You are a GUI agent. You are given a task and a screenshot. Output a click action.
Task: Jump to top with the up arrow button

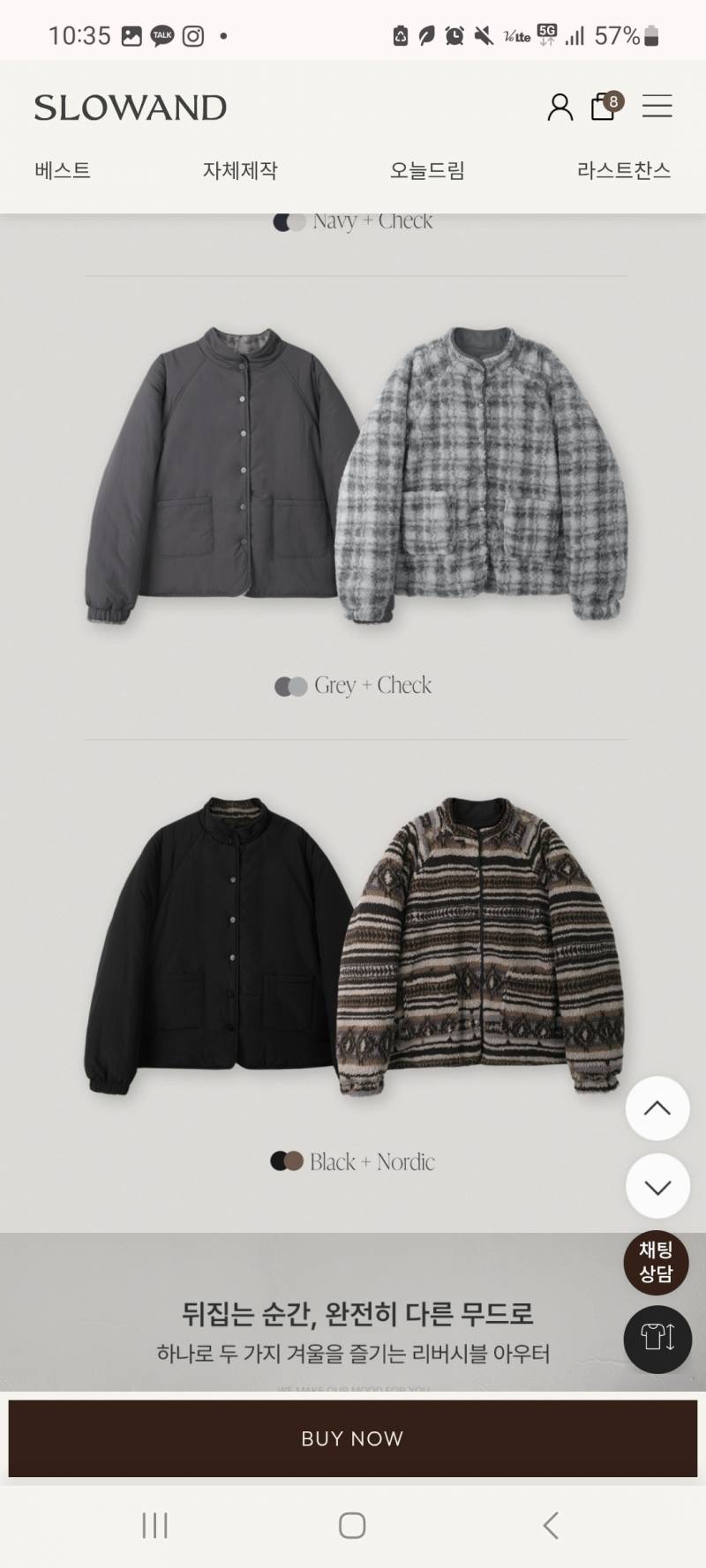click(x=657, y=1109)
